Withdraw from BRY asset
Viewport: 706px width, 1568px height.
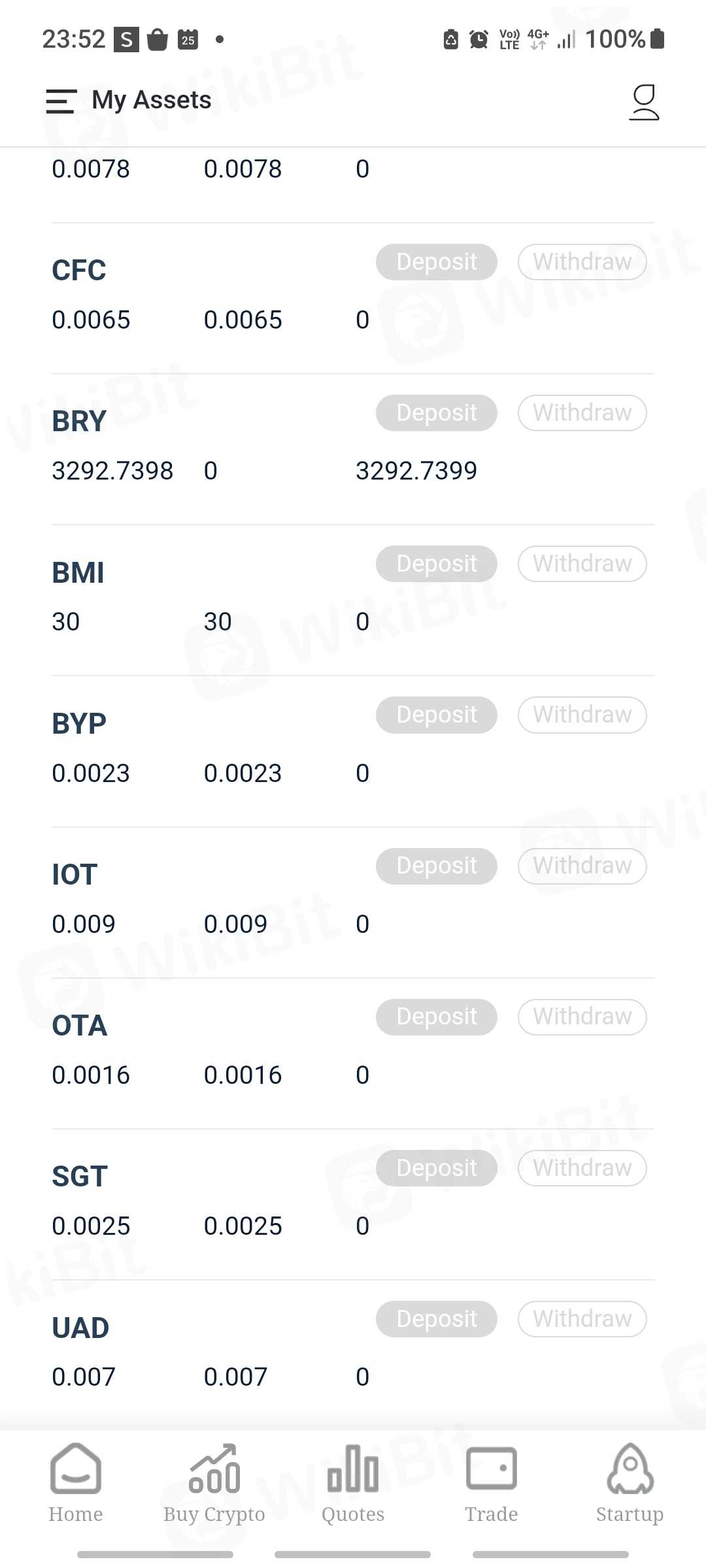(582, 413)
